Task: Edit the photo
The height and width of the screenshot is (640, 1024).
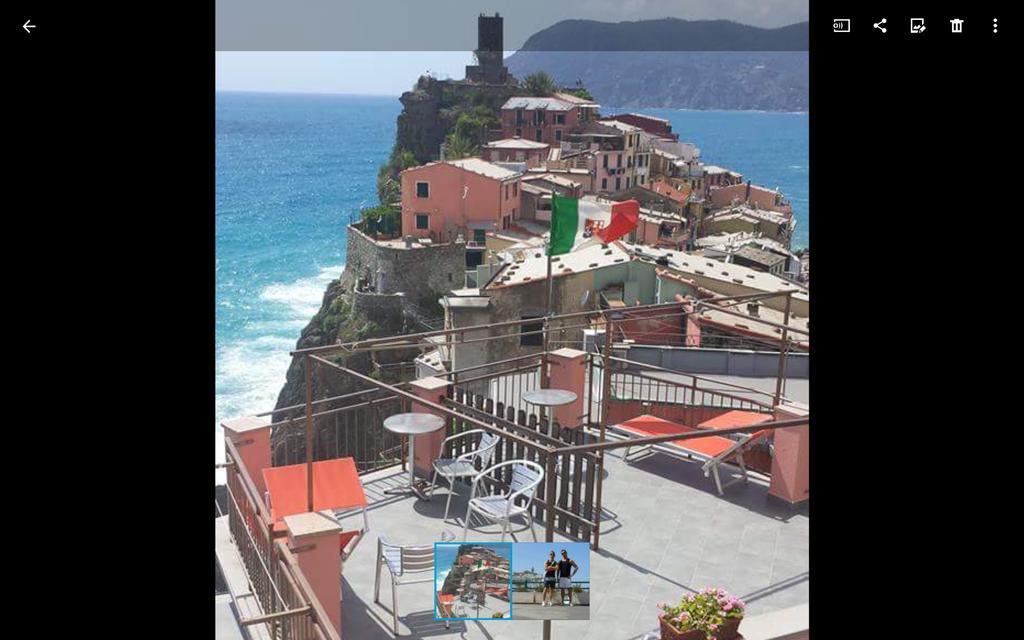Action: coord(918,26)
